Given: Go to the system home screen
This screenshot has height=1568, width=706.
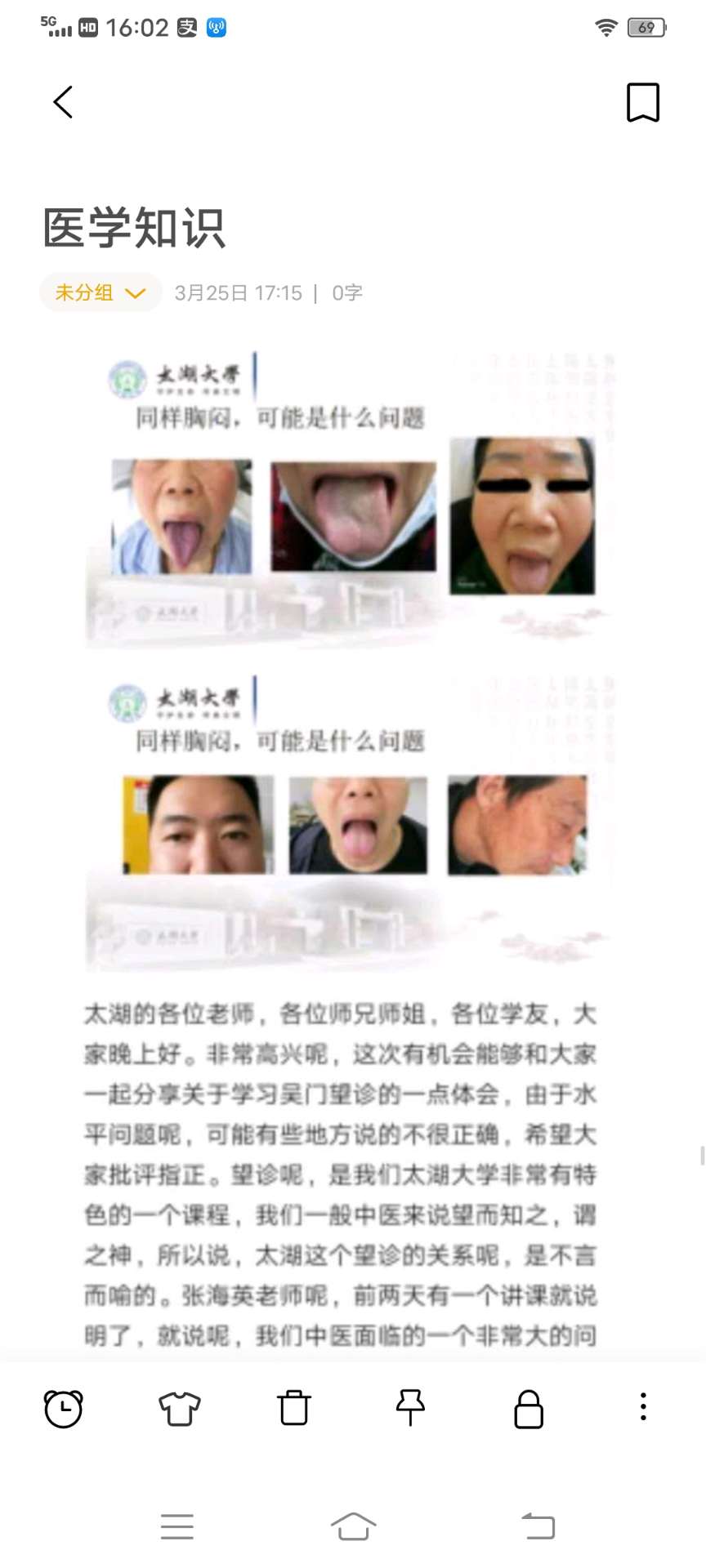Looking at the screenshot, I should pyautogui.click(x=353, y=1526).
